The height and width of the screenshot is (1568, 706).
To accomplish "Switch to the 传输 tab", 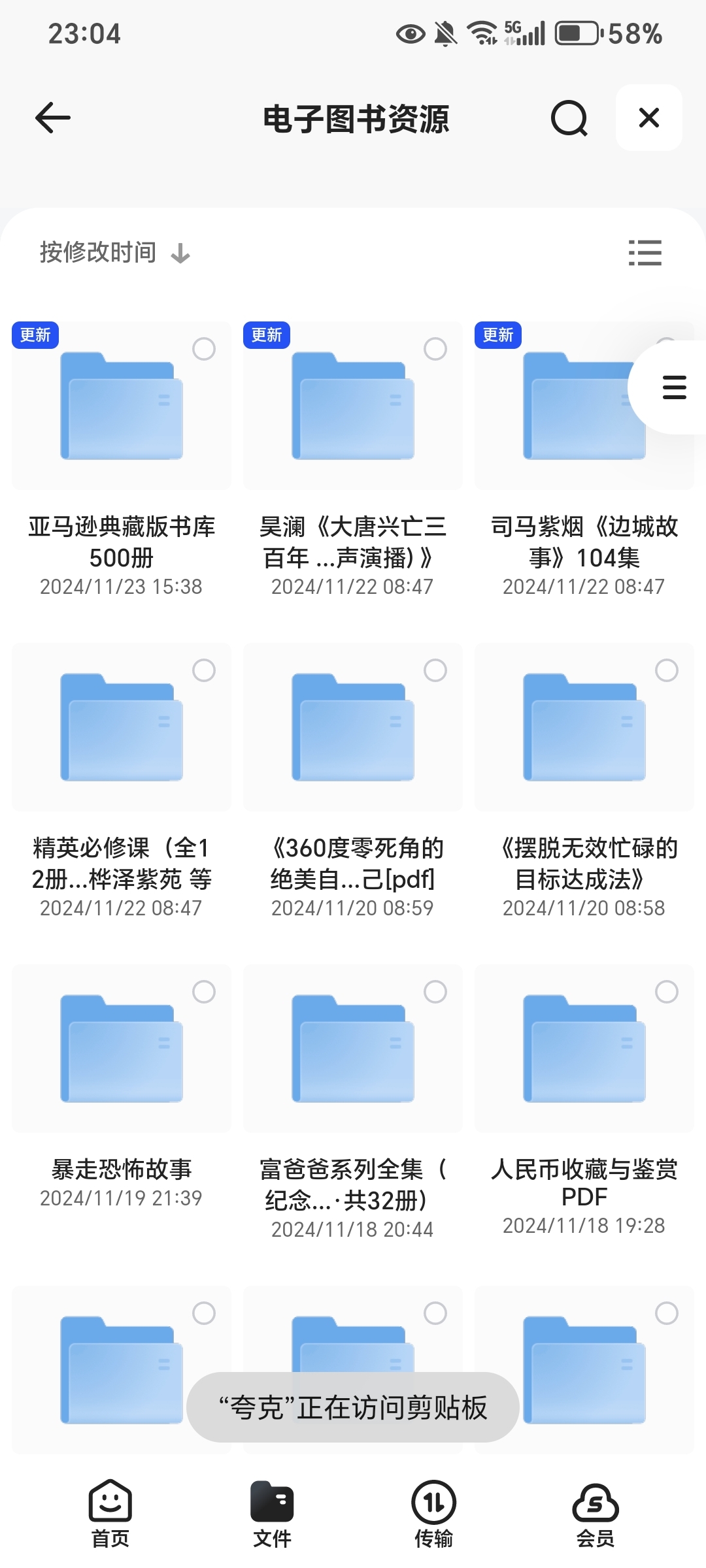I will (x=434, y=1514).
